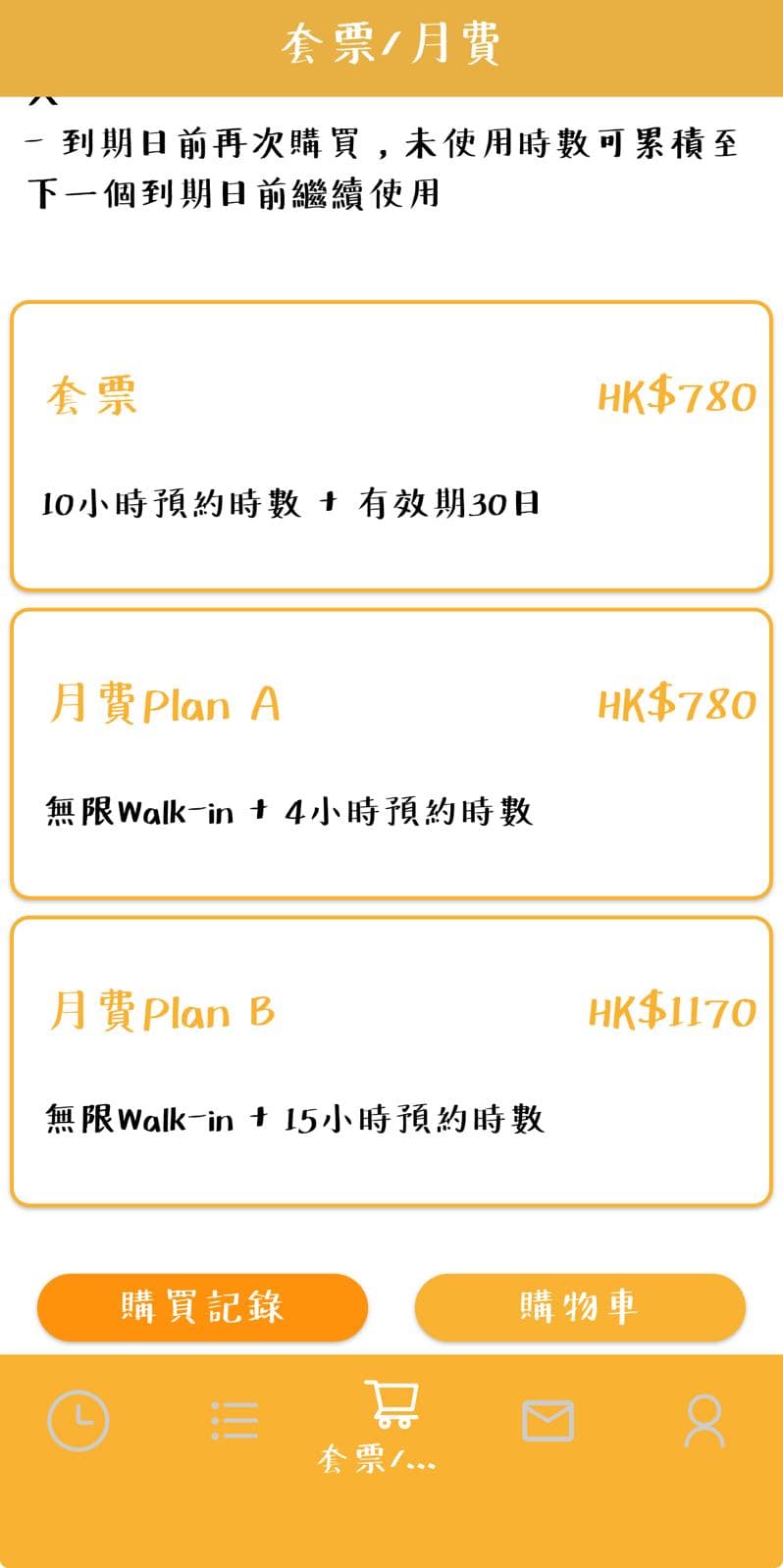Select the 月費Plan B card
The image size is (783, 1568).
click(x=391, y=1059)
